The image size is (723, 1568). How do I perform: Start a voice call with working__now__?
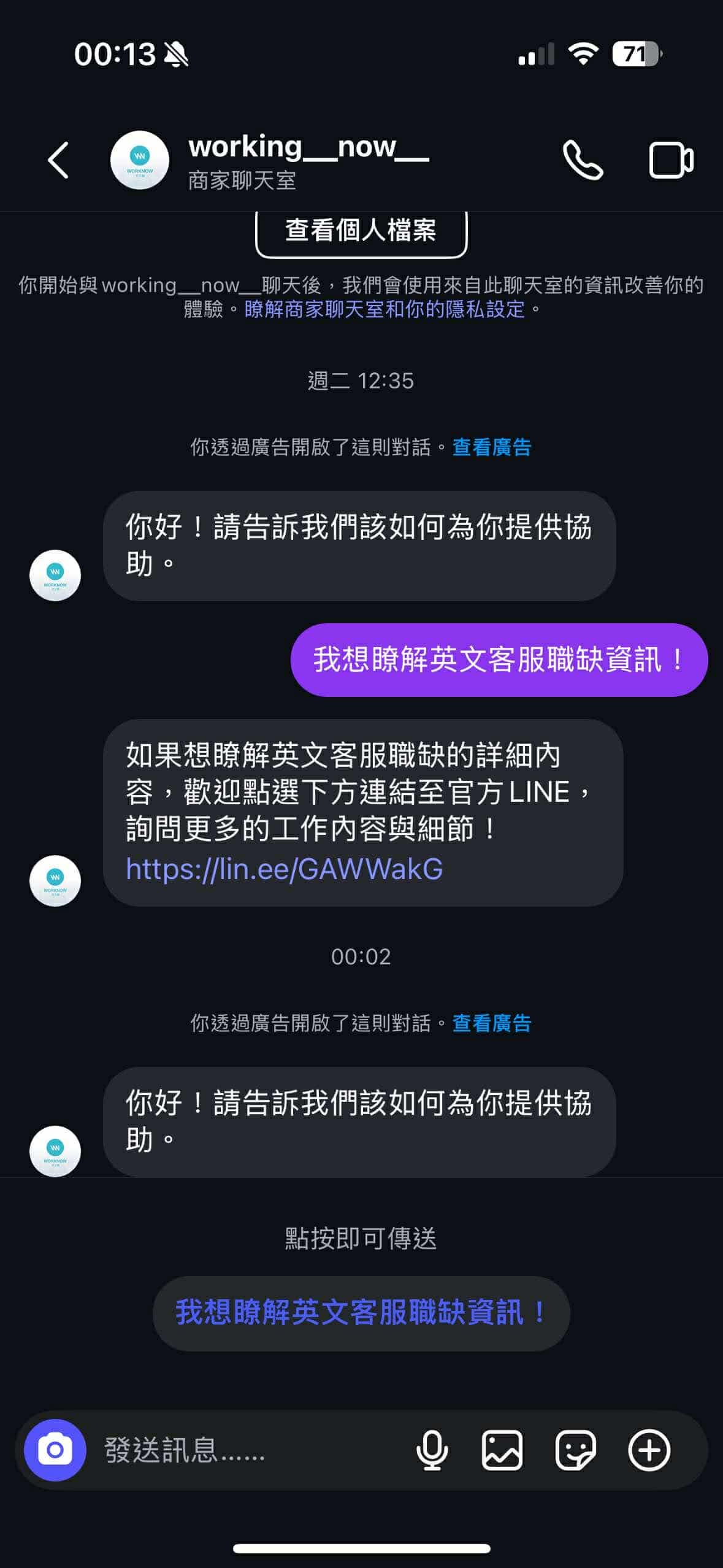pyautogui.click(x=583, y=160)
